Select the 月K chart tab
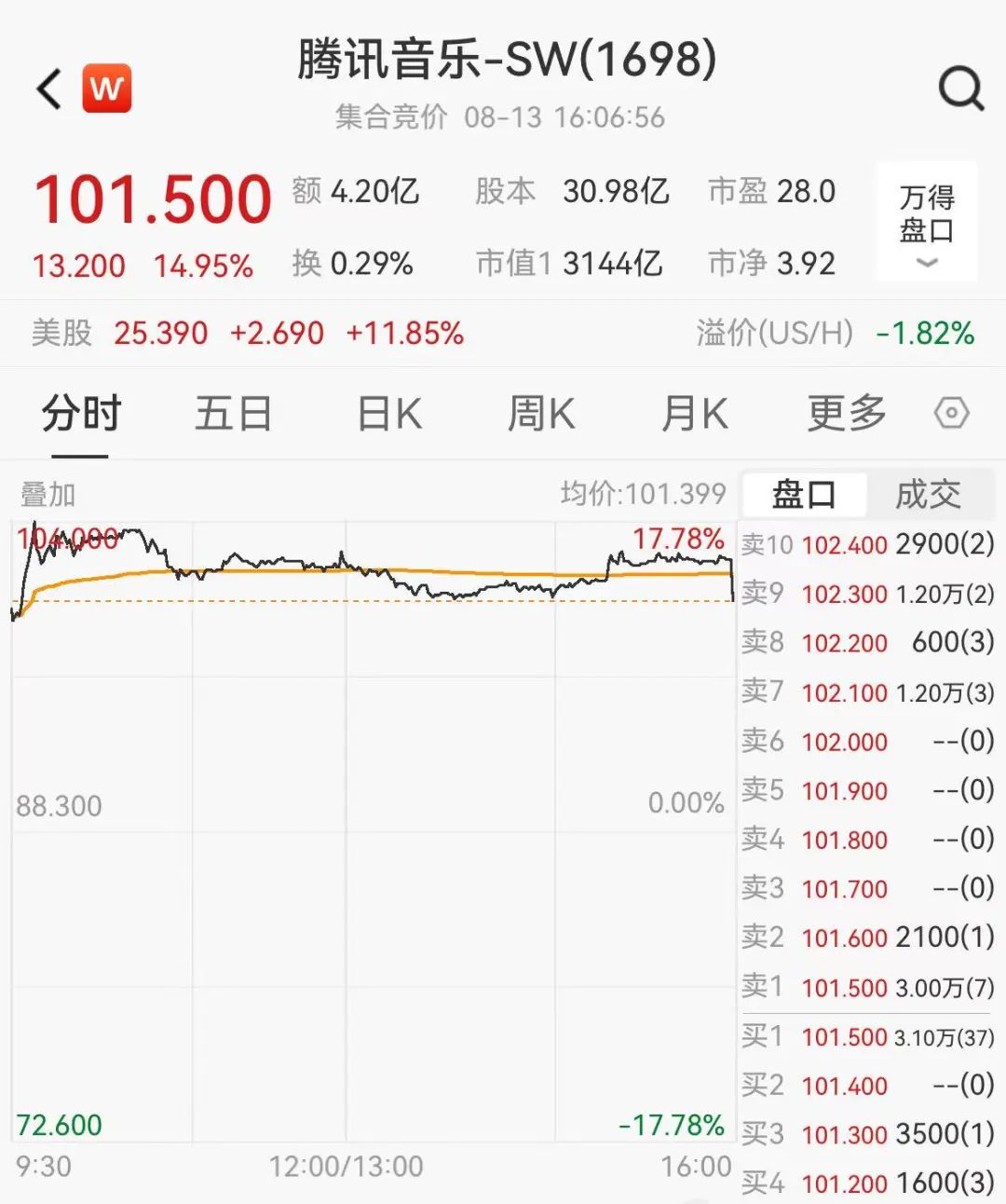Screen dimensions: 1006x1204 (694, 414)
